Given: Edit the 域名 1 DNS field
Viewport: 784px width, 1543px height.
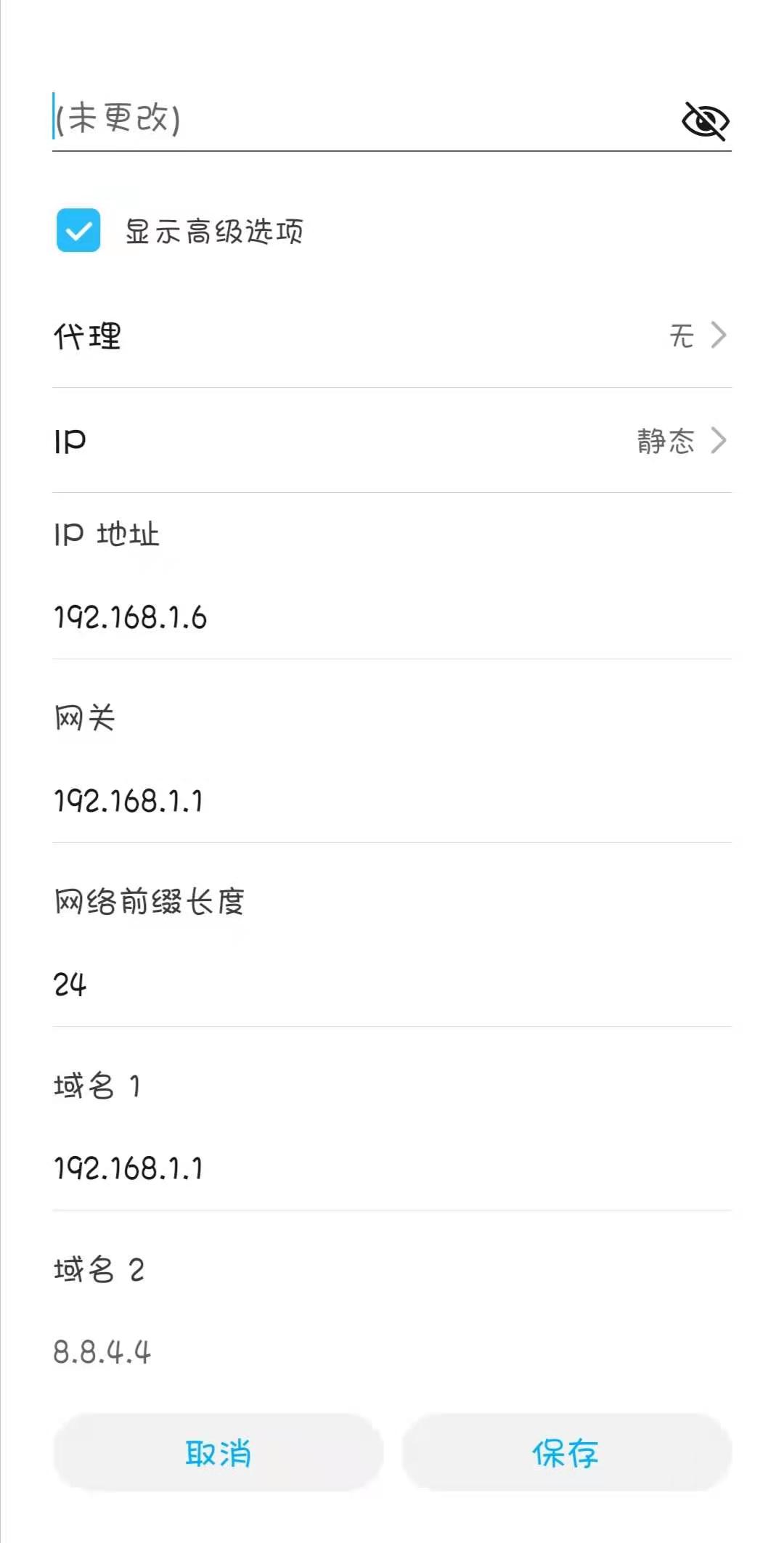Looking at the screenshot, I should coord(392,1168).
